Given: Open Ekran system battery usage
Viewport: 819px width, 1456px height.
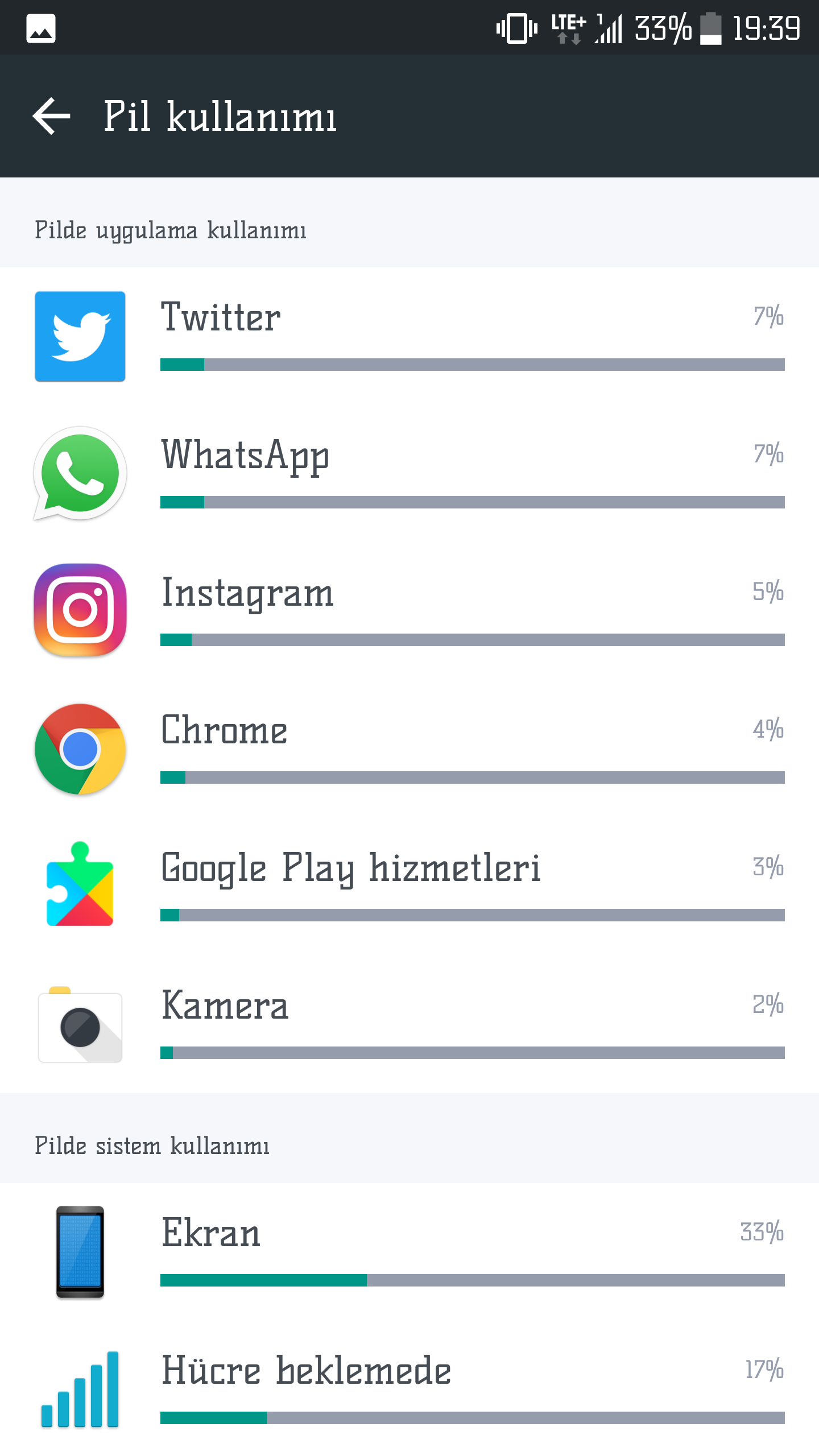Looking at the screenshot, I should click(409, 1252).
